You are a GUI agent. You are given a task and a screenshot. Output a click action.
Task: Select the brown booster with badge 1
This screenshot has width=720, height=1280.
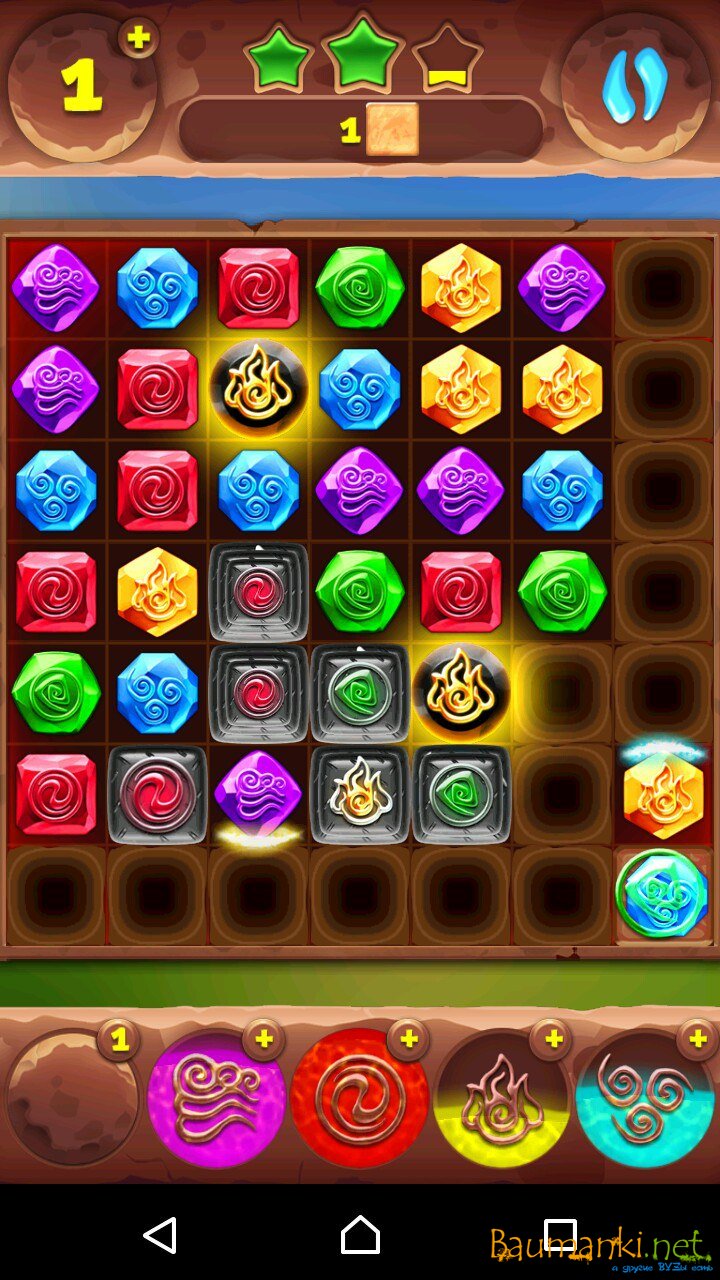pos(70,1100)
